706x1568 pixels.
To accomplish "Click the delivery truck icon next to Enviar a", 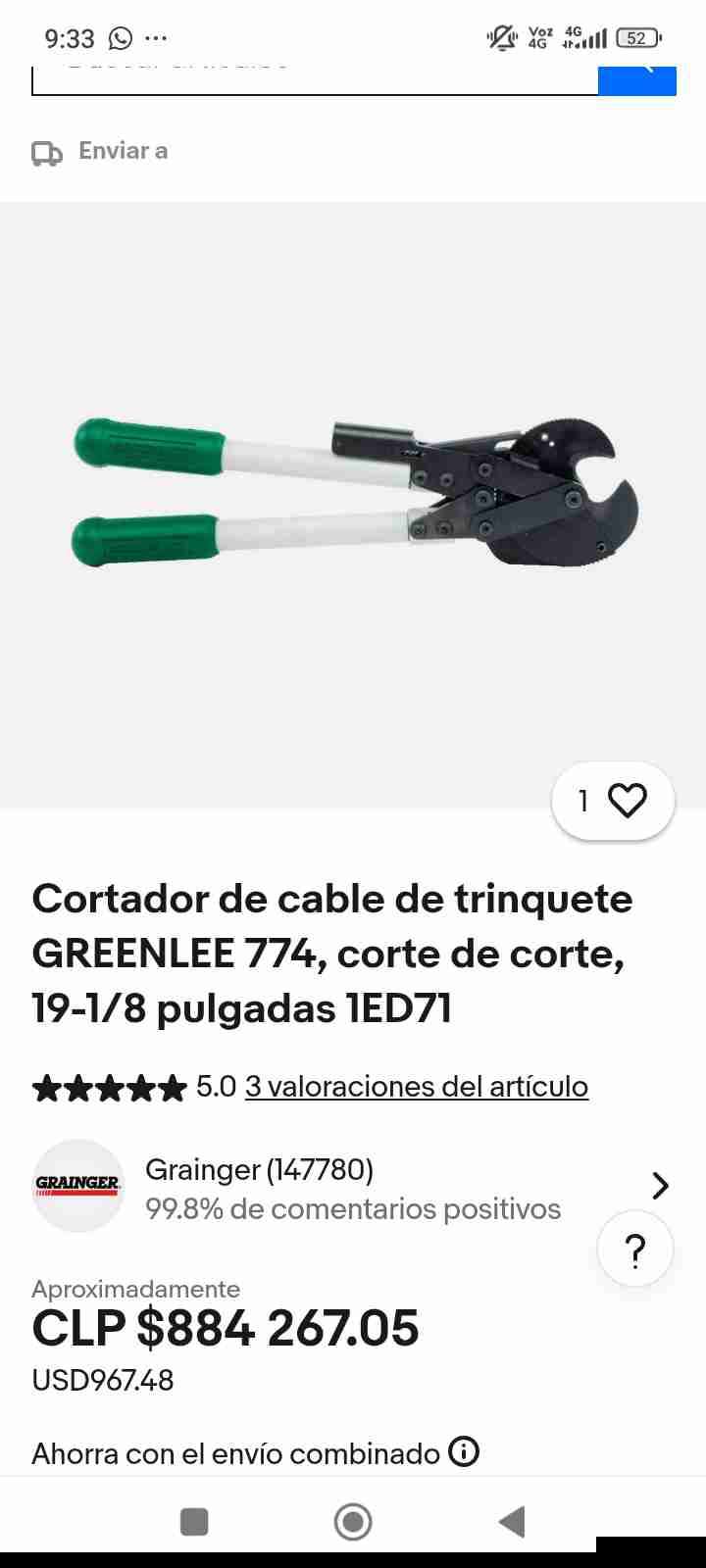I will 46,152.
